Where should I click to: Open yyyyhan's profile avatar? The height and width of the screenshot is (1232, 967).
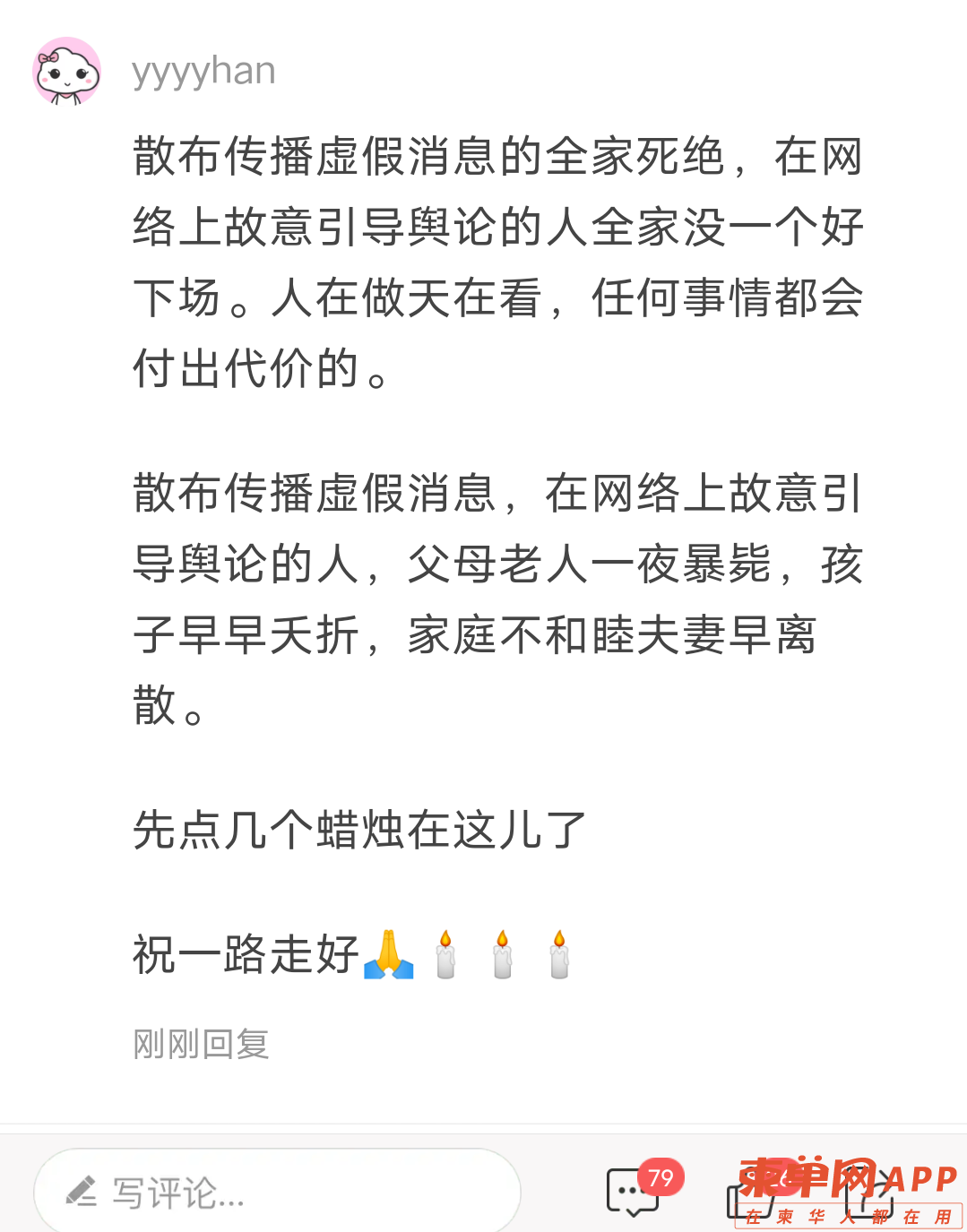click(67, 72)
